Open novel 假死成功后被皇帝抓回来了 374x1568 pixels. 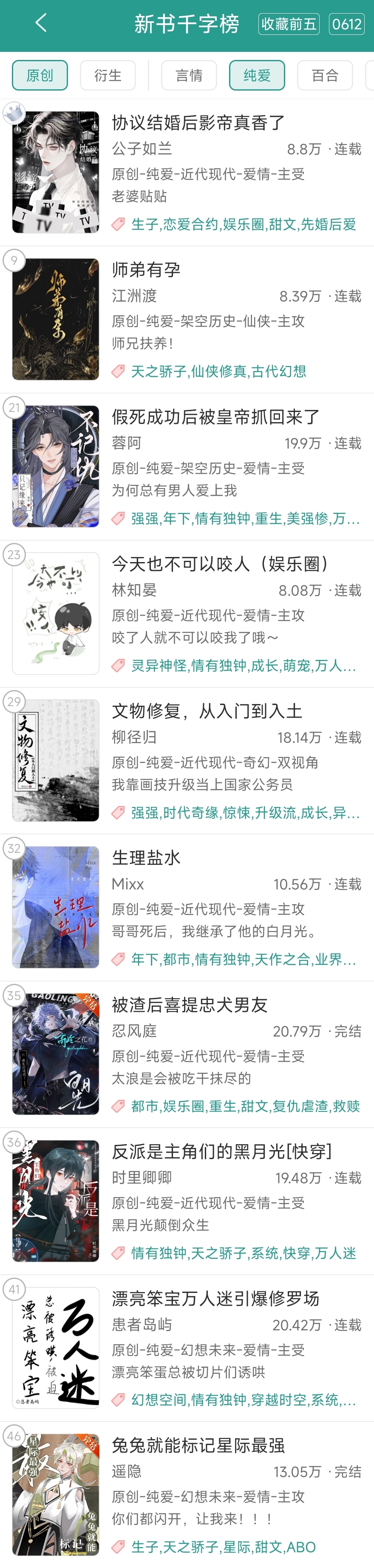click(215, 417)
